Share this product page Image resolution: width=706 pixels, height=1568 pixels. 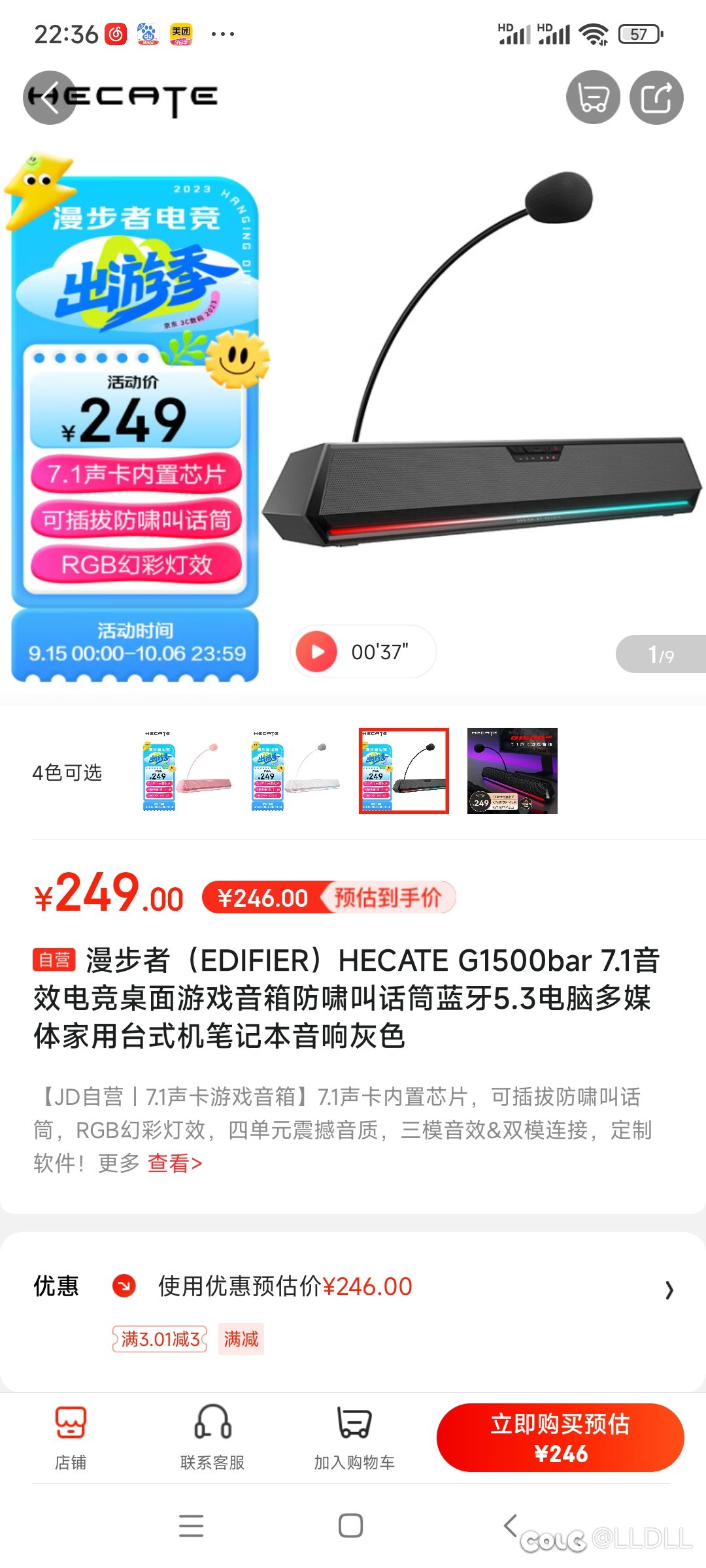click(656, 98)
